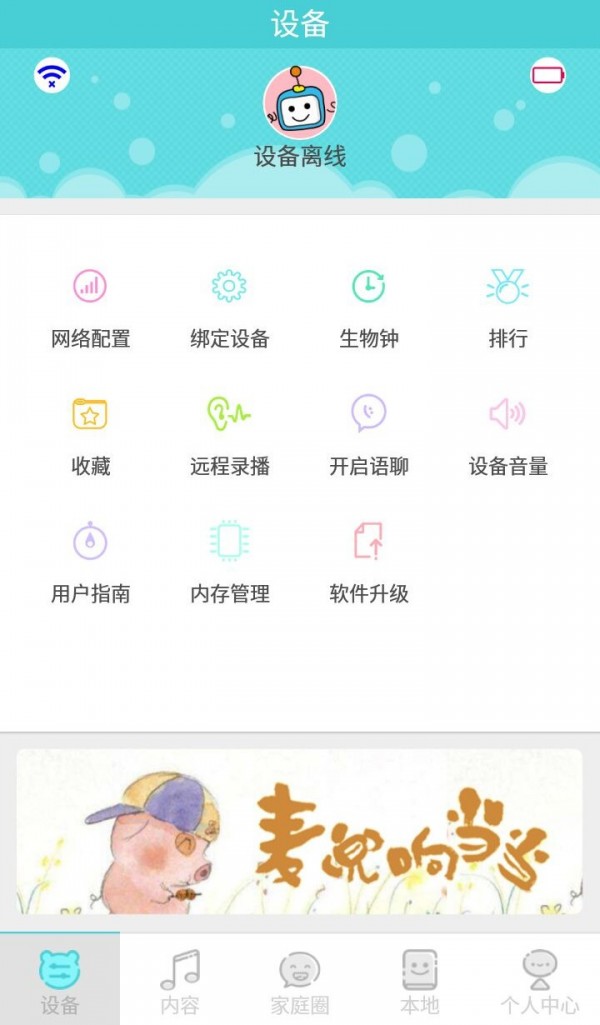600x1025 pixels.
Task: Open the 用户指南 user guide
Action: point(90,564)
